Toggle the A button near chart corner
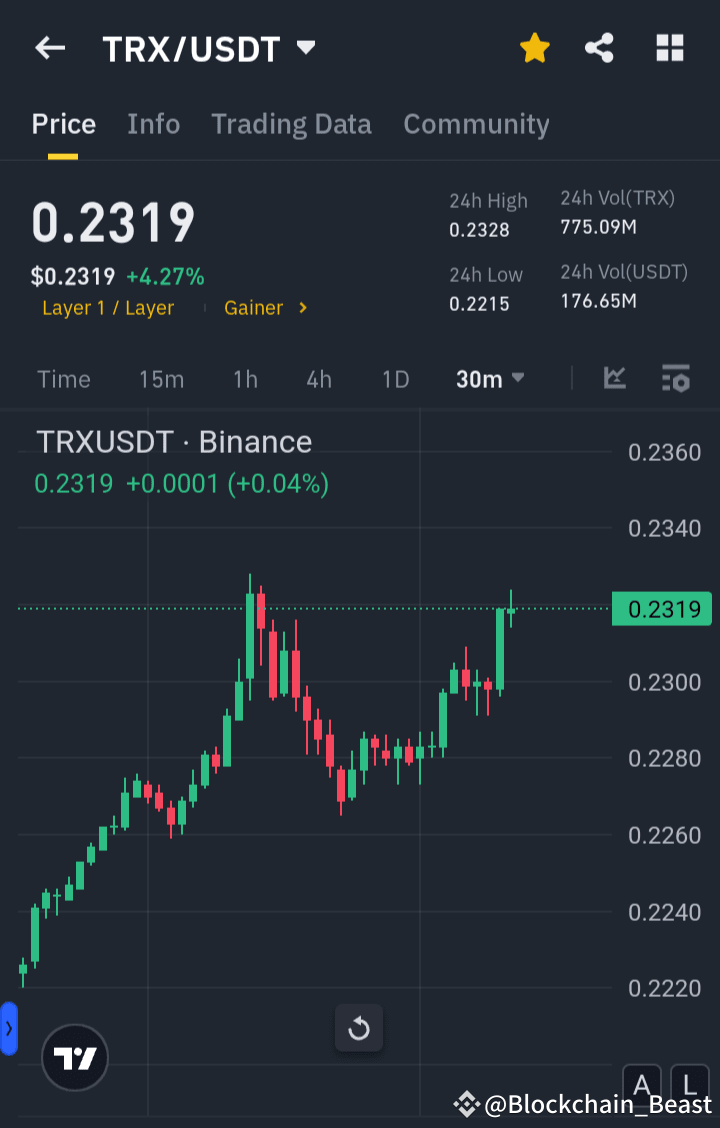The height and width of the screenshot is (1128, 720). coord(641,1086)
